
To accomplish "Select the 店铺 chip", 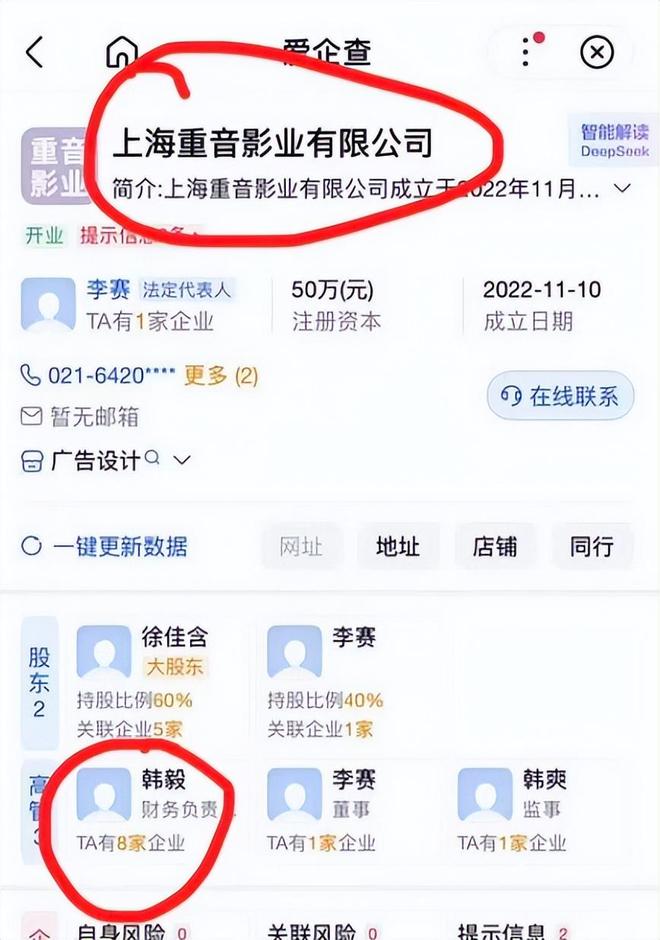I will 494,547.
